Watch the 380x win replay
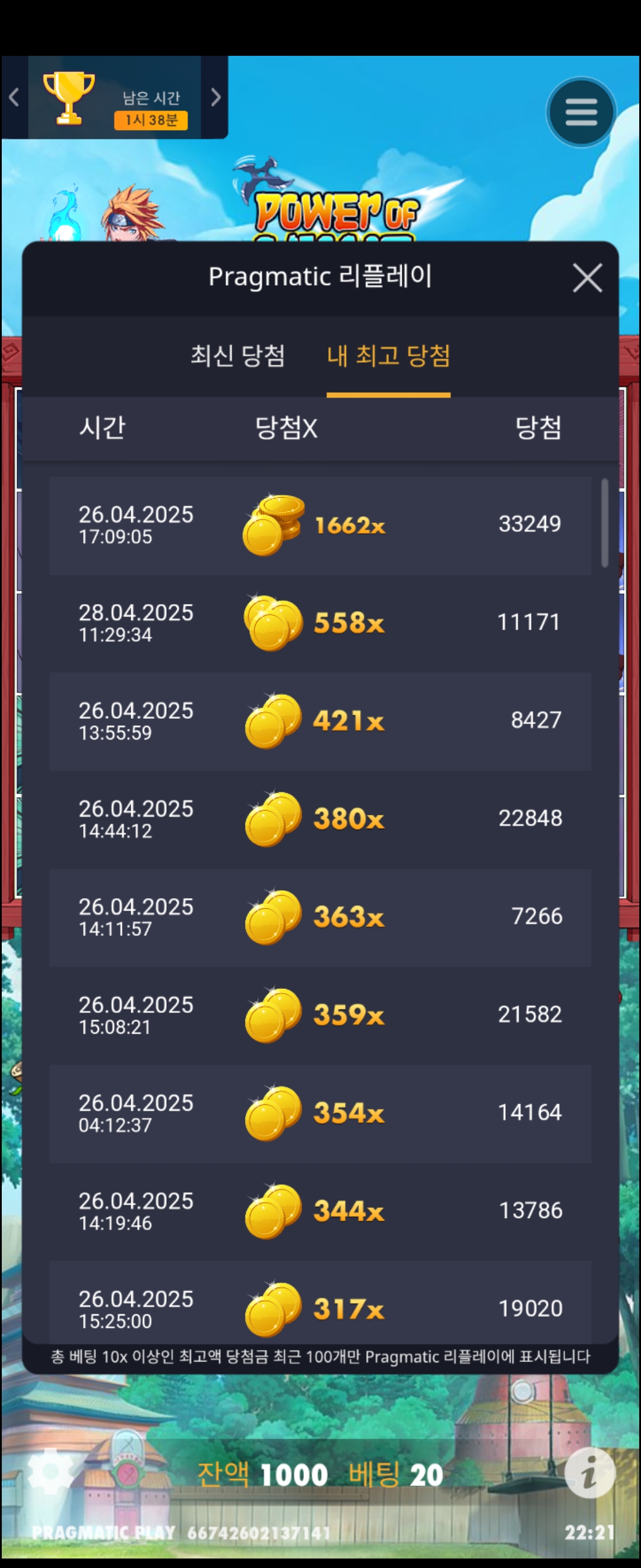The image size is (641, 1568). click(x=320, y=818)
